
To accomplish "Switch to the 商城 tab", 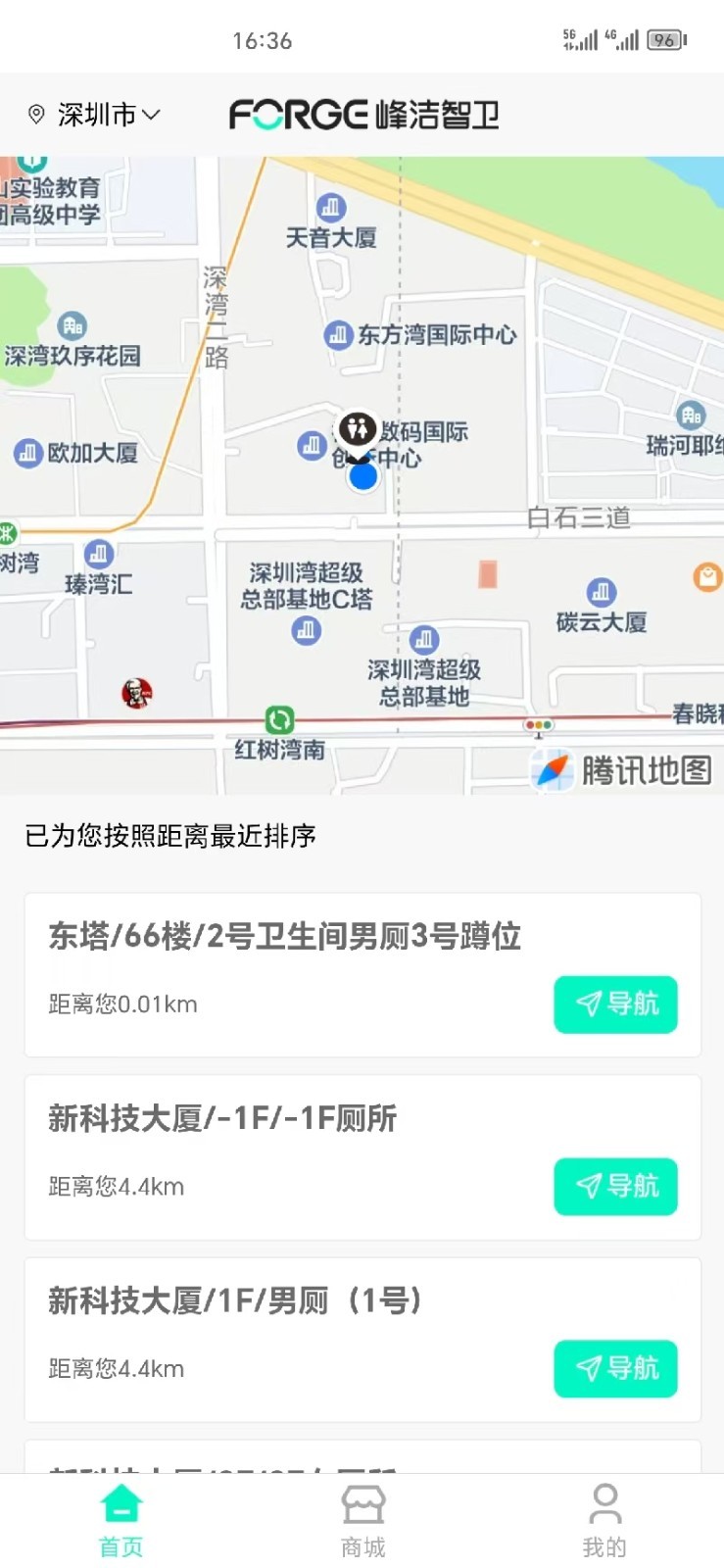I will pos(362,1521).
